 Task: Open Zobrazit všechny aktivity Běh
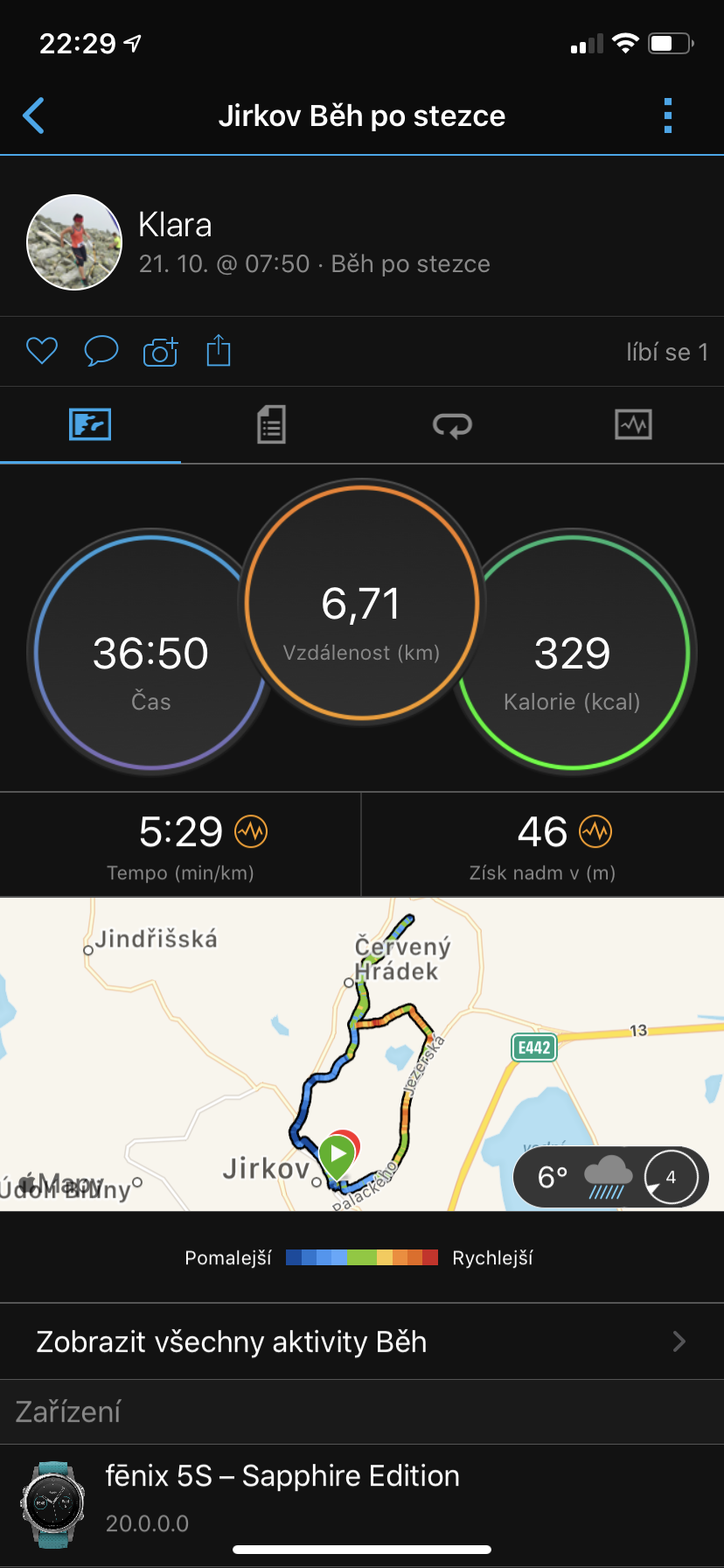[362, 1341]
